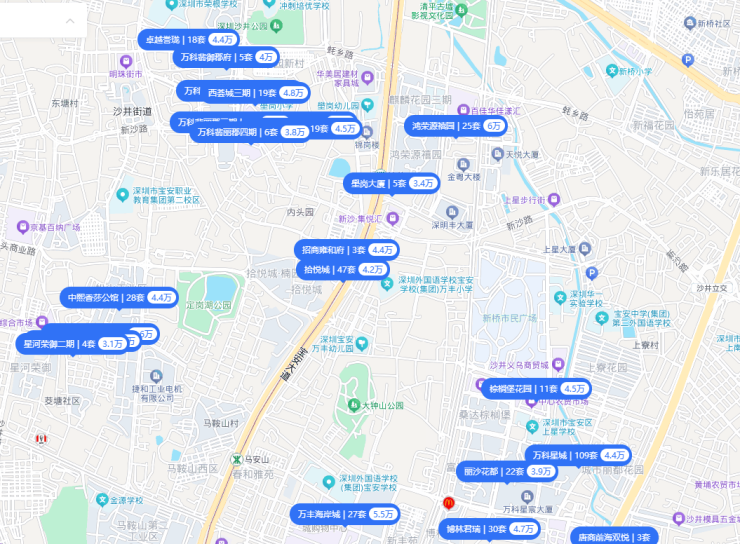Open the 卓越蓉瑞 18套 marker
Image resolution: width=740 pixels, height=544 pixels.
tap(189, 39)
